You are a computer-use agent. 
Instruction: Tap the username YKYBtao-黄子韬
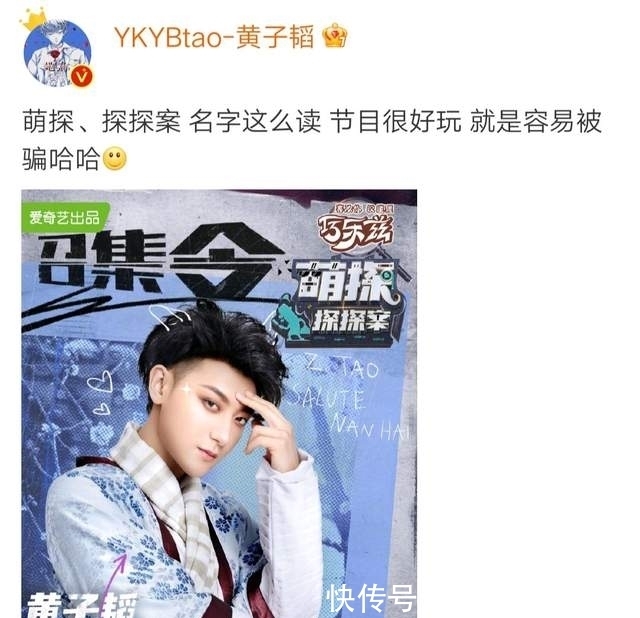pyautogui.click(x=214, y=37)
